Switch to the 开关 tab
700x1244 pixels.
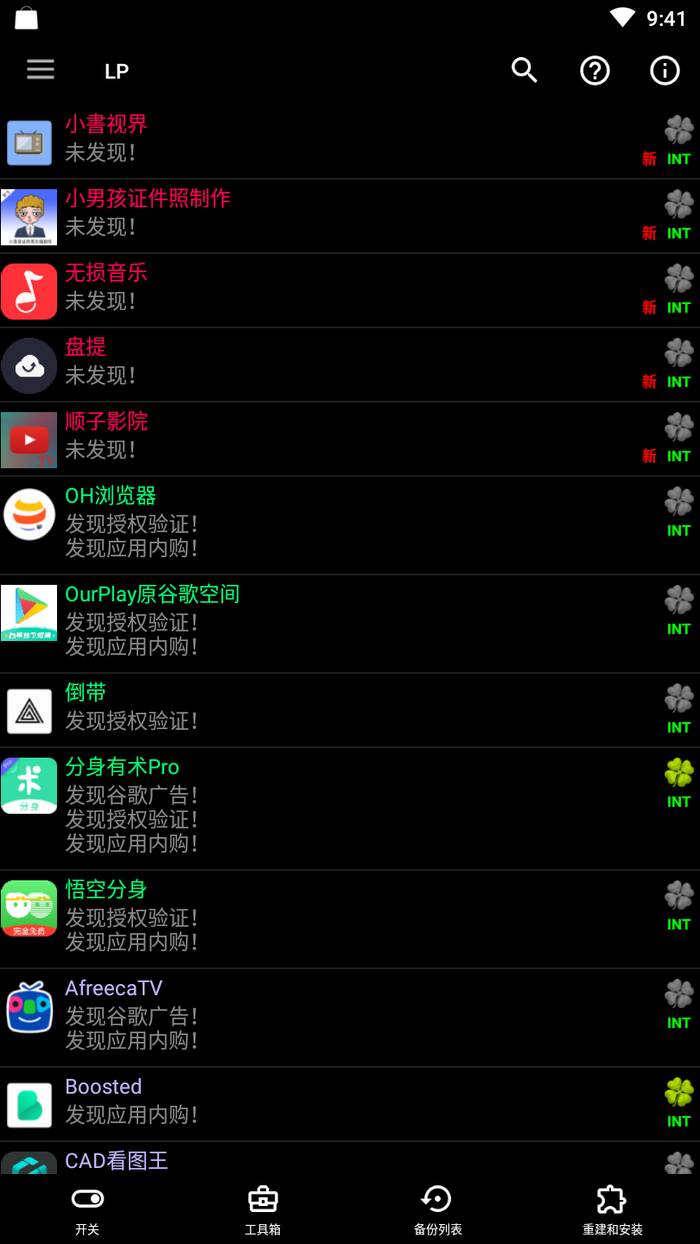pos(87,1209)
